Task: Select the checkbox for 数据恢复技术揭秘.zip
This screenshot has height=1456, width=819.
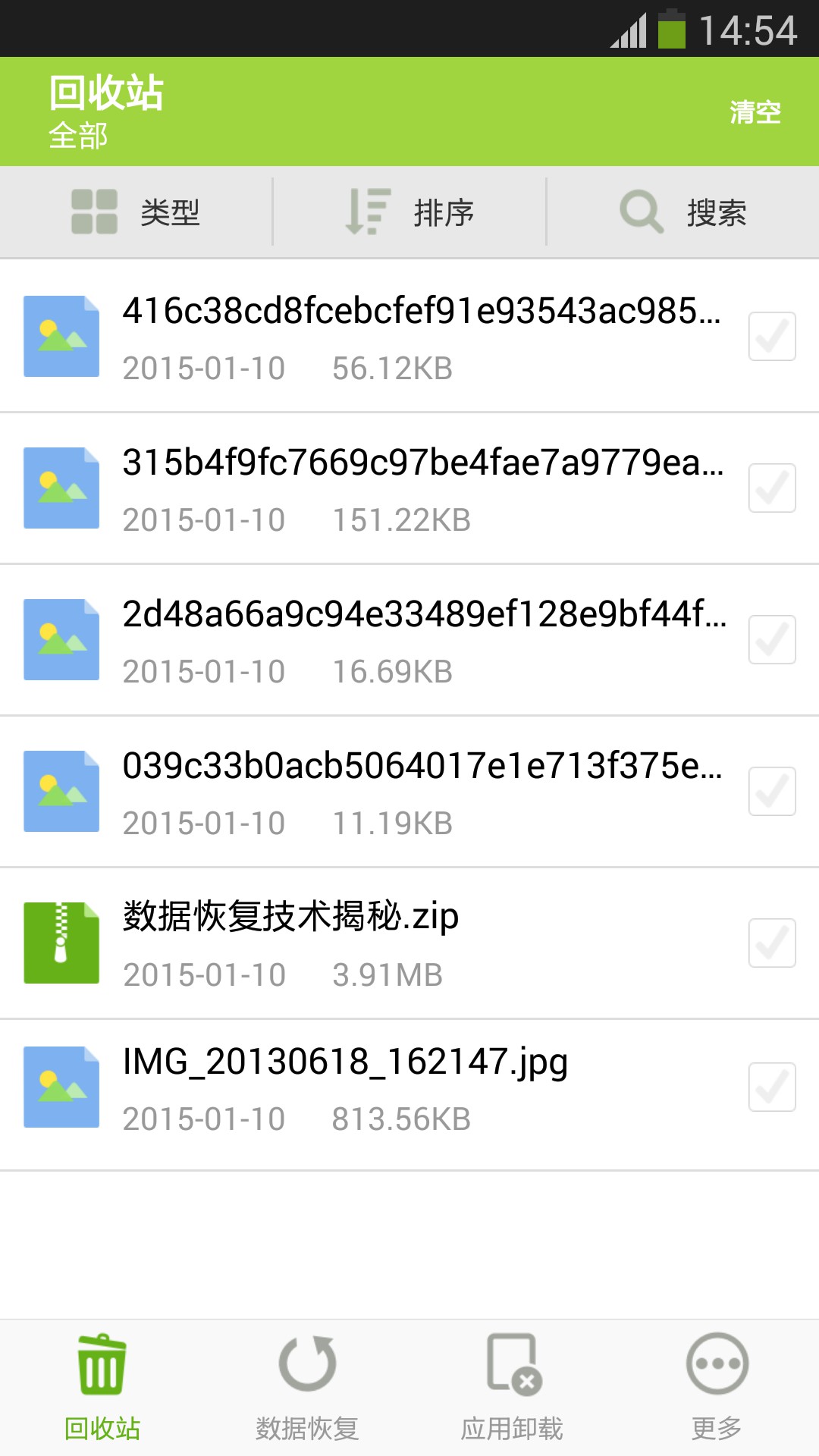Action: pyautogui.click(x=772, y=943)
